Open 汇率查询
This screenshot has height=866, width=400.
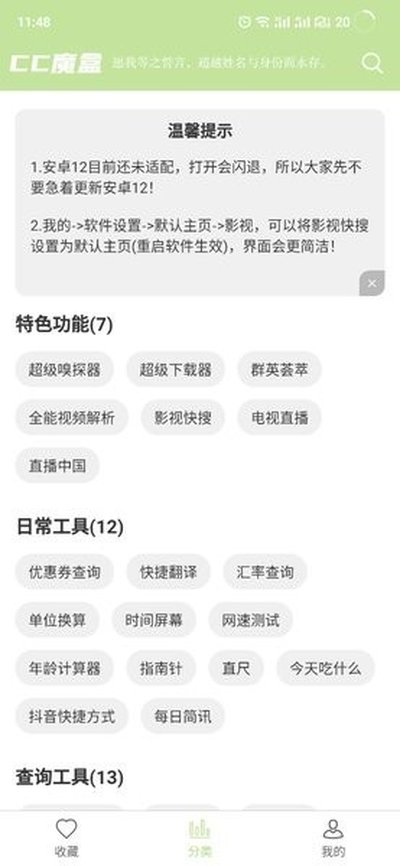pos(265,572)
